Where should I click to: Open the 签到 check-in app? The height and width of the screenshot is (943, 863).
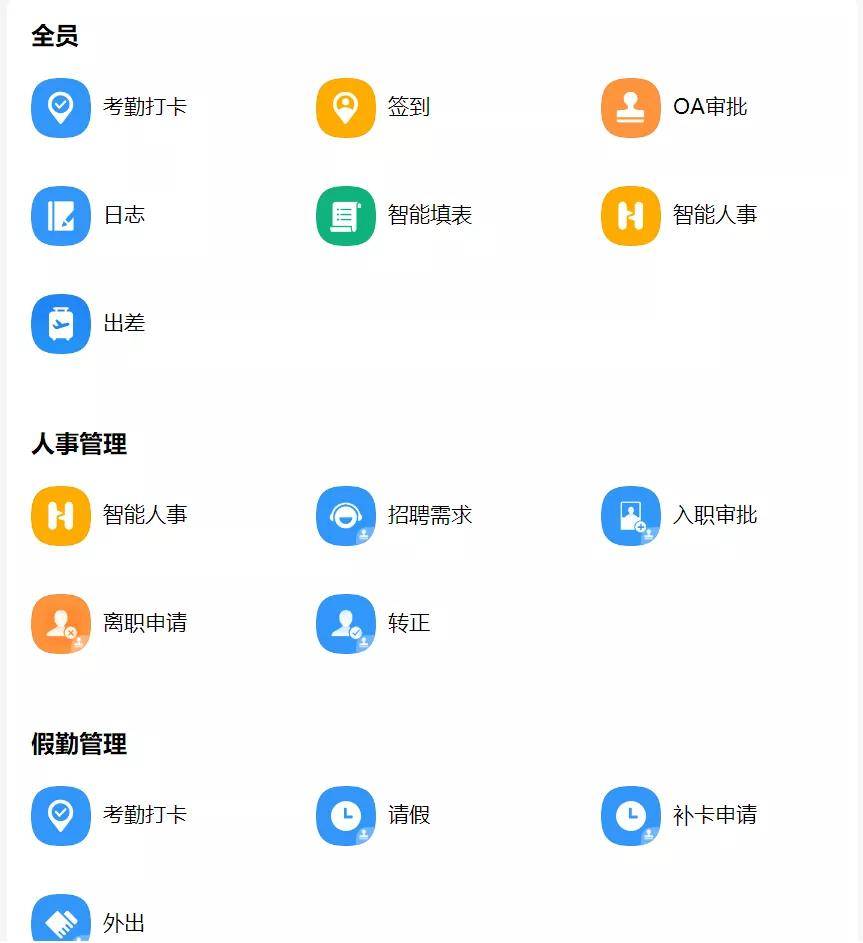coord(346,107)
